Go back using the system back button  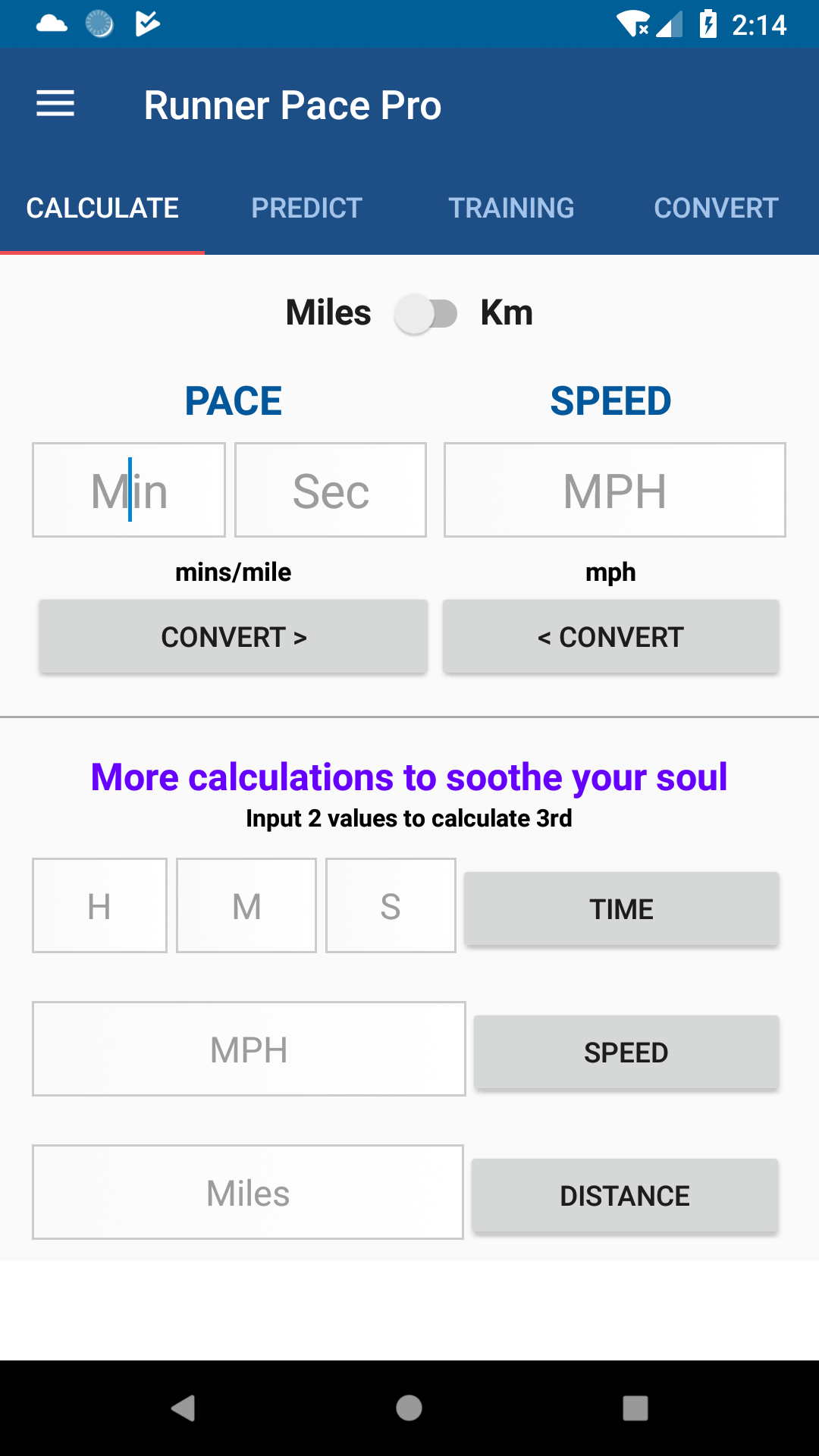click(x=183, y=1408)
